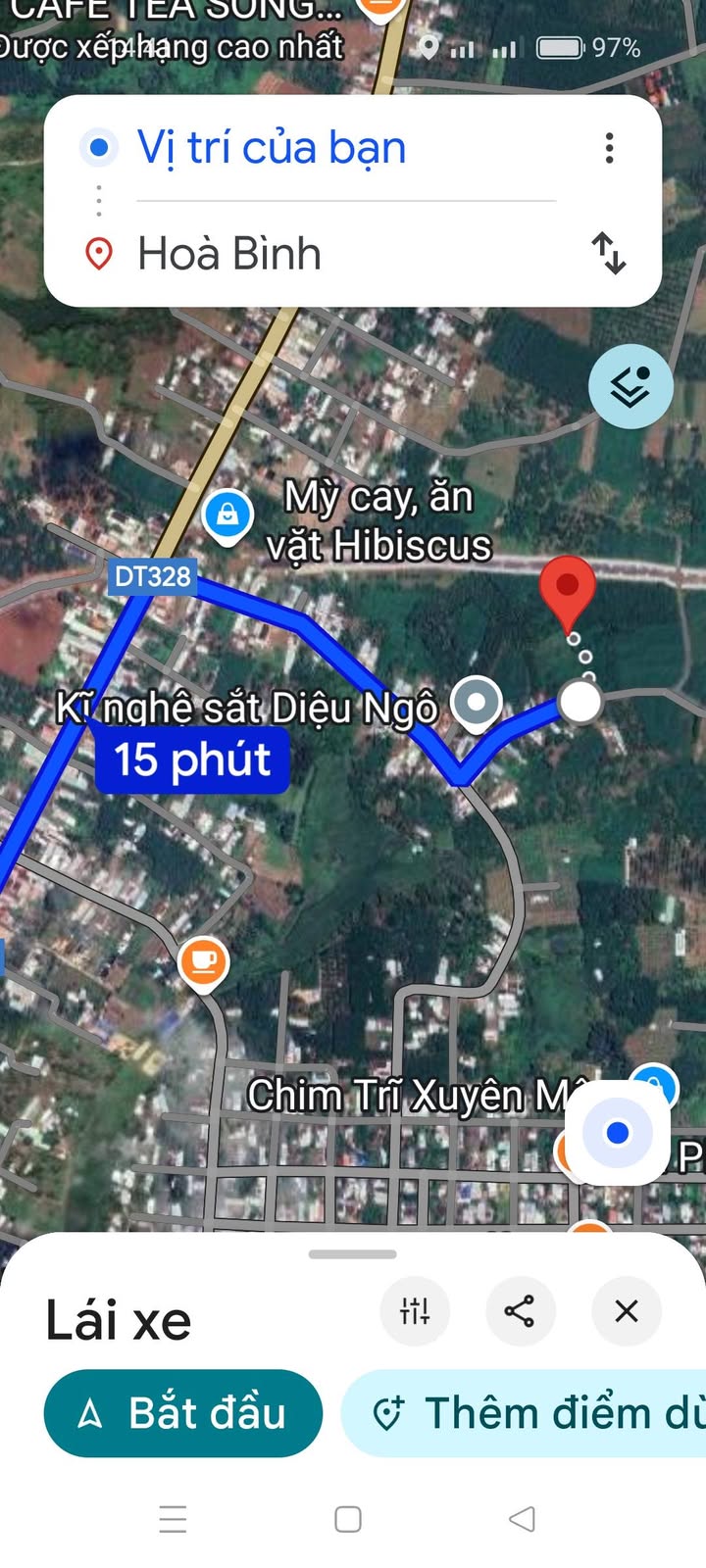Open the overflow menu in route card
706x1568 pixels.
click(x=609, y=148)
